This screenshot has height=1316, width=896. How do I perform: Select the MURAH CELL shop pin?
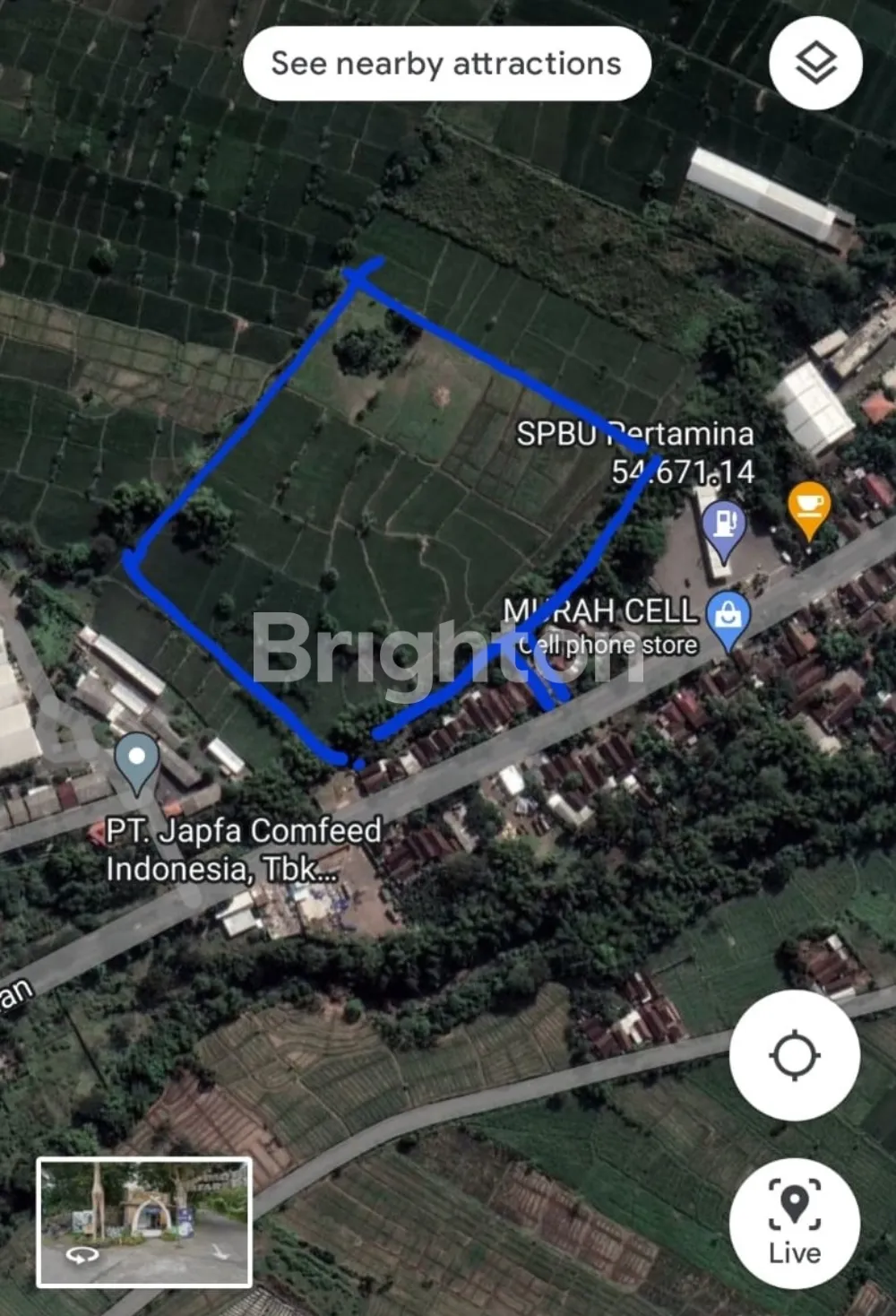click(x=728, y=618)
